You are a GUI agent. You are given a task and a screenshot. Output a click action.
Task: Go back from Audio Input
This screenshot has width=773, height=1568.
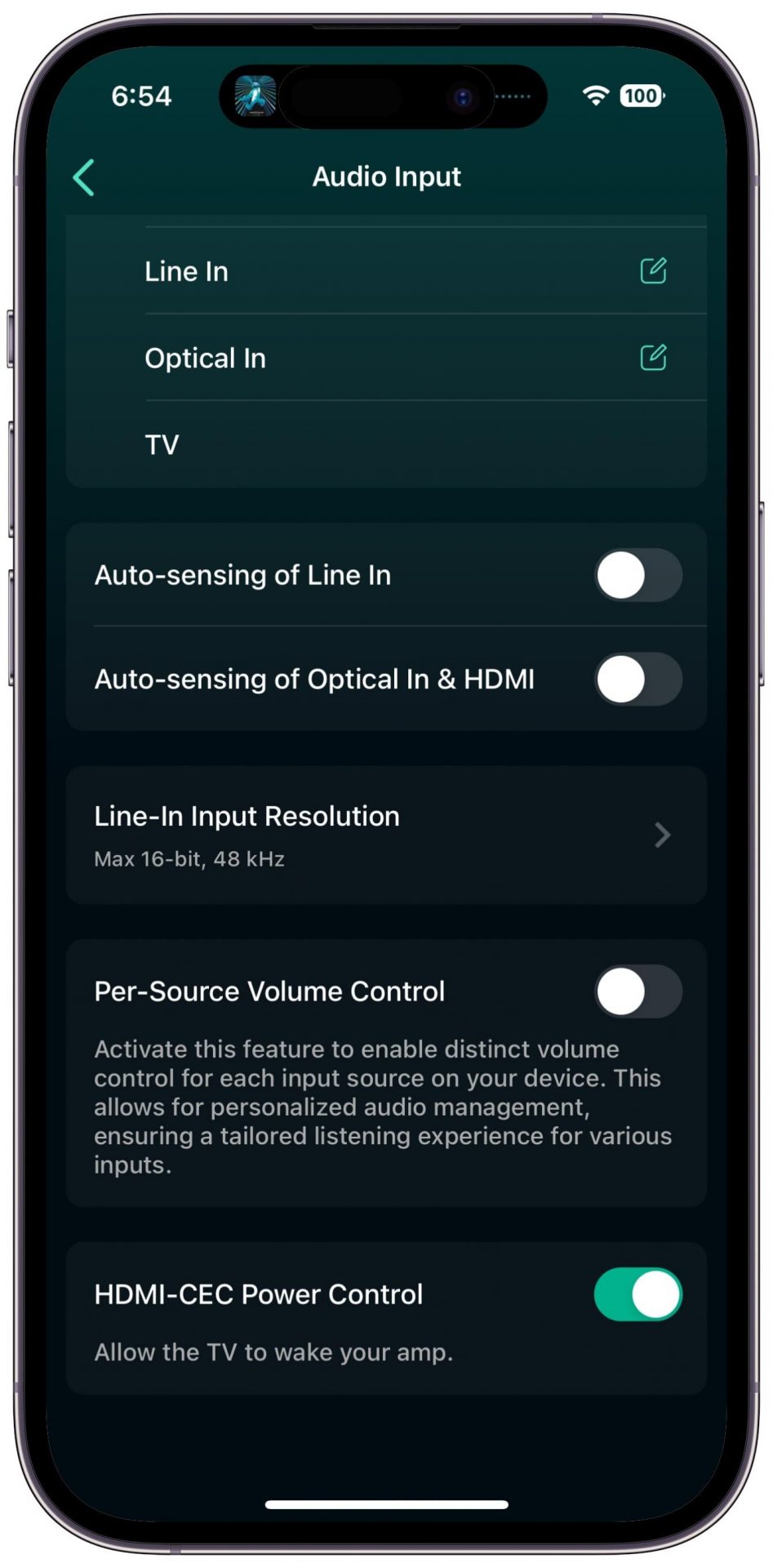click(84, 177)
